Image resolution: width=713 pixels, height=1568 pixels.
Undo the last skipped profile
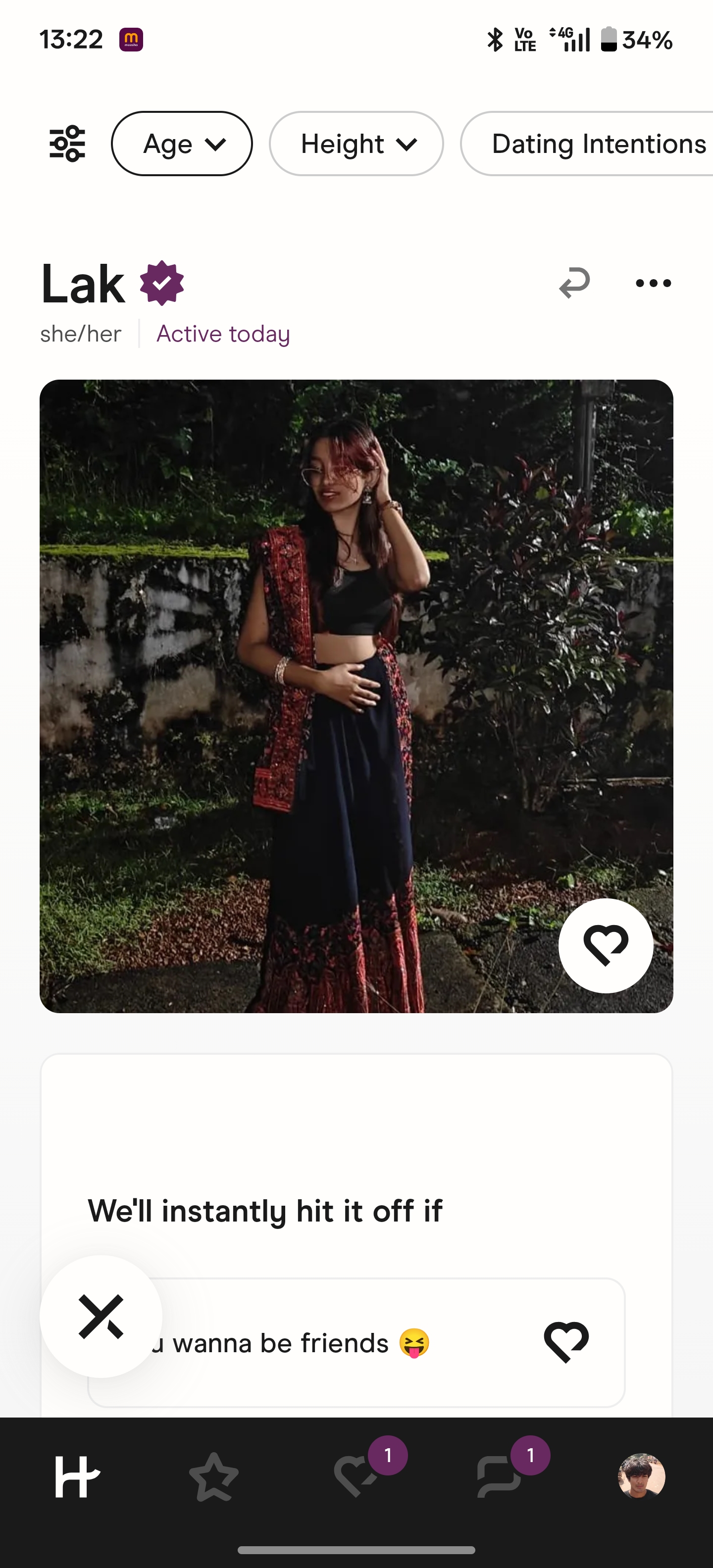click(574, 283)
